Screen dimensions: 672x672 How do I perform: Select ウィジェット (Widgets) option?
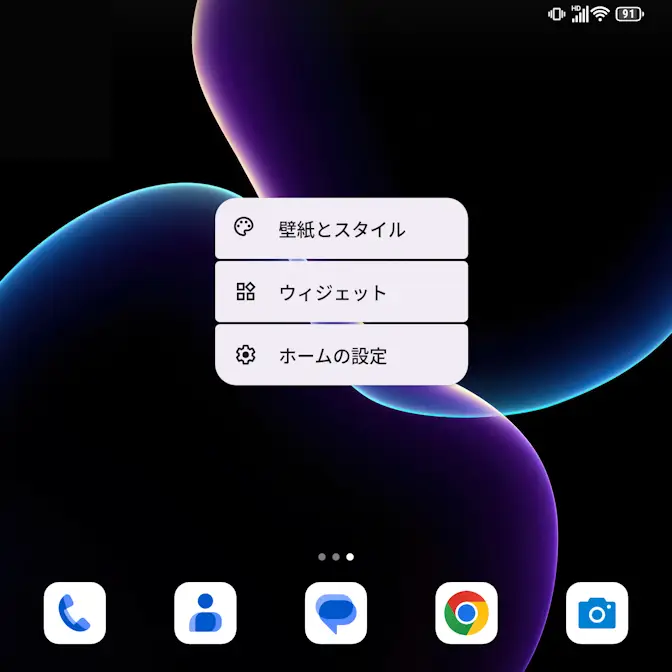point(341,292)
